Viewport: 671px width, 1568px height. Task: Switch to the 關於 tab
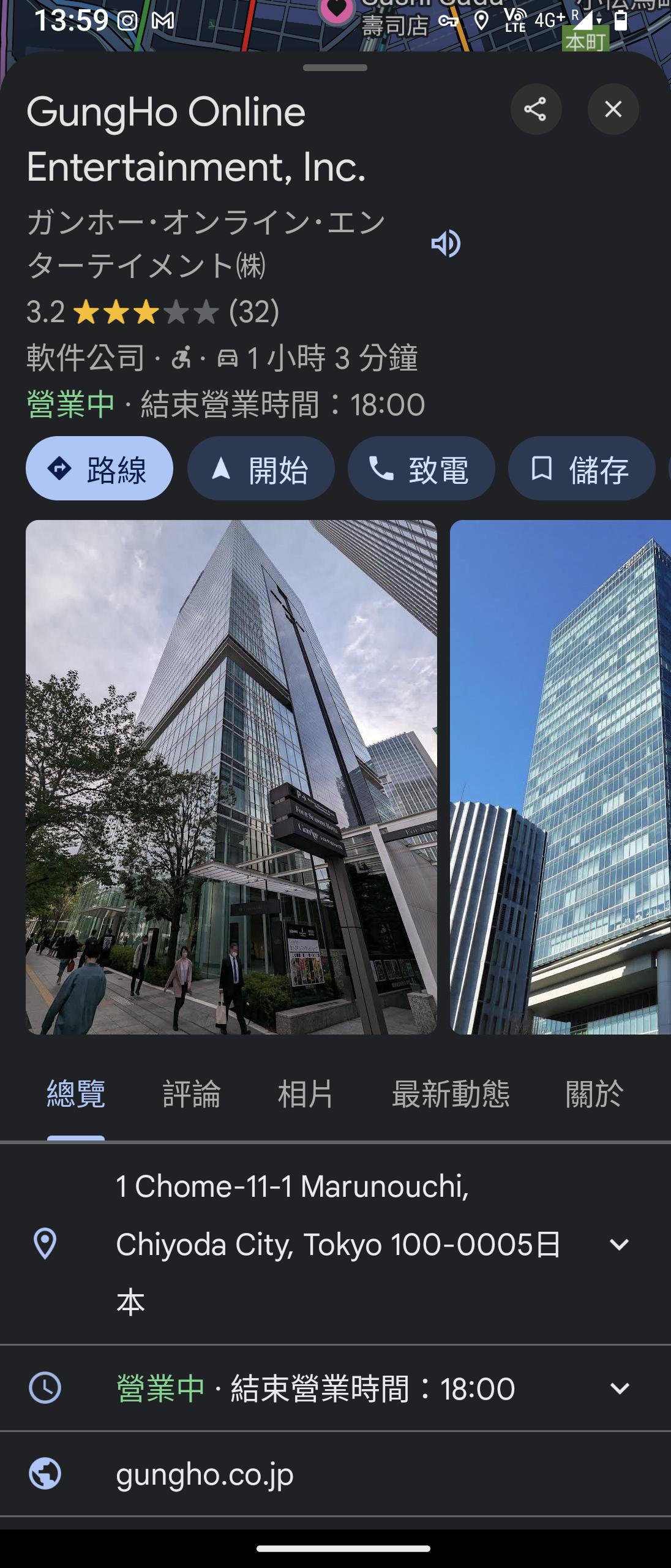[x=594, y=1095]
